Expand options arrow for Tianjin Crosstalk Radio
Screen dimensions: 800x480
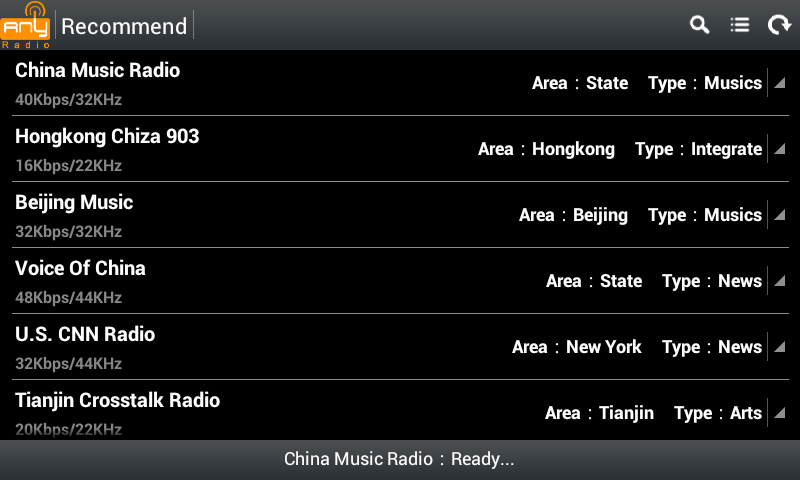click(780, 413)
